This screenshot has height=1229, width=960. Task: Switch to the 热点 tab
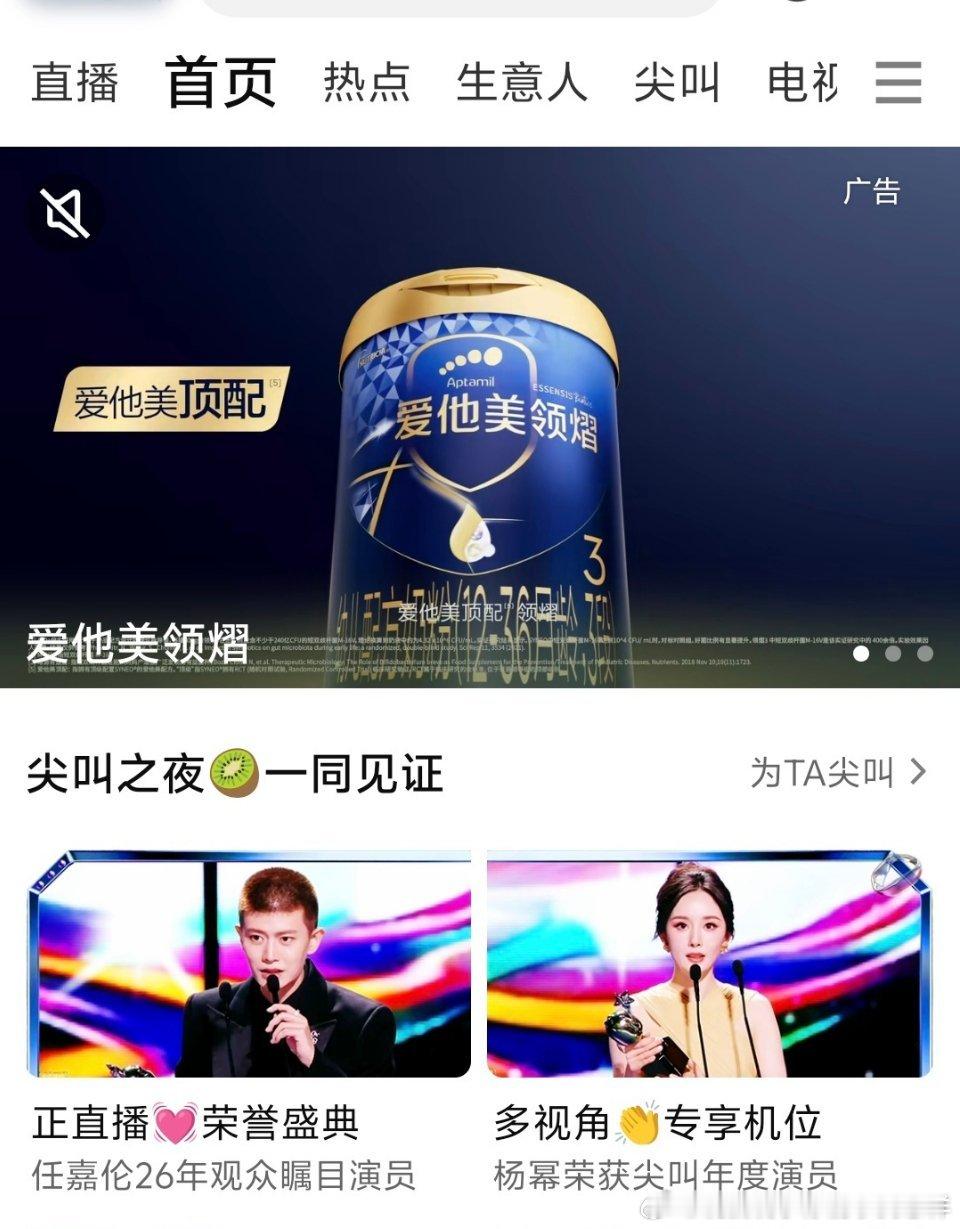coord(365,84)
